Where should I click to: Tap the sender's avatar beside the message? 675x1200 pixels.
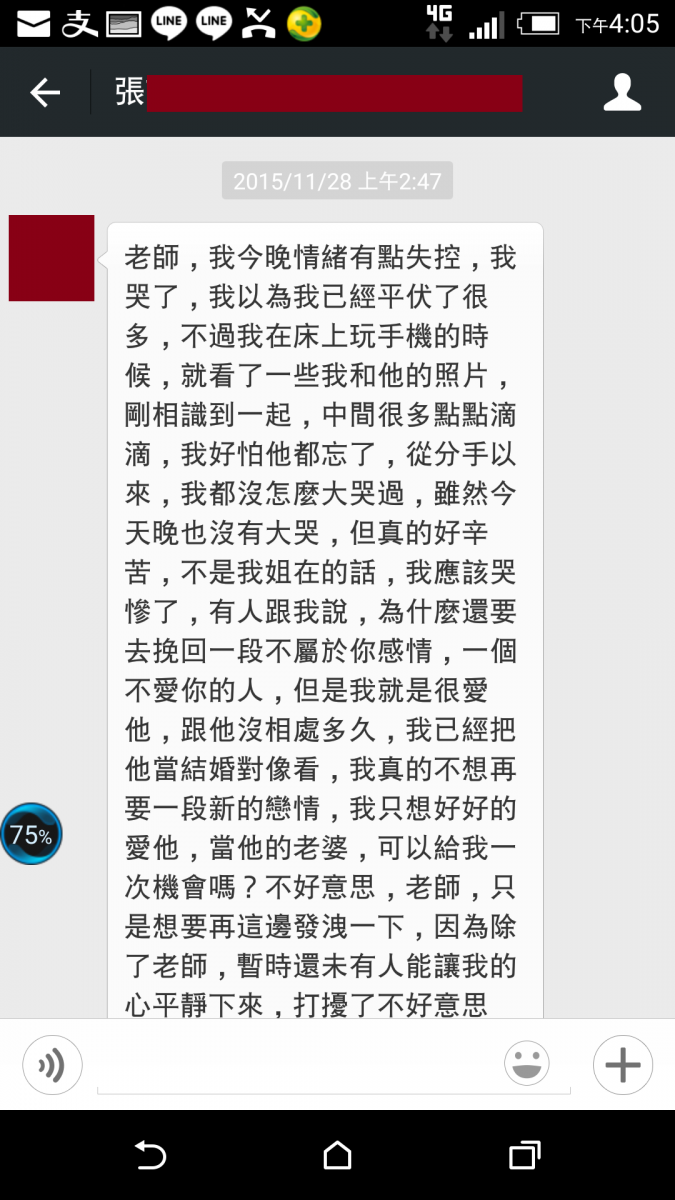tap(52, 258)
